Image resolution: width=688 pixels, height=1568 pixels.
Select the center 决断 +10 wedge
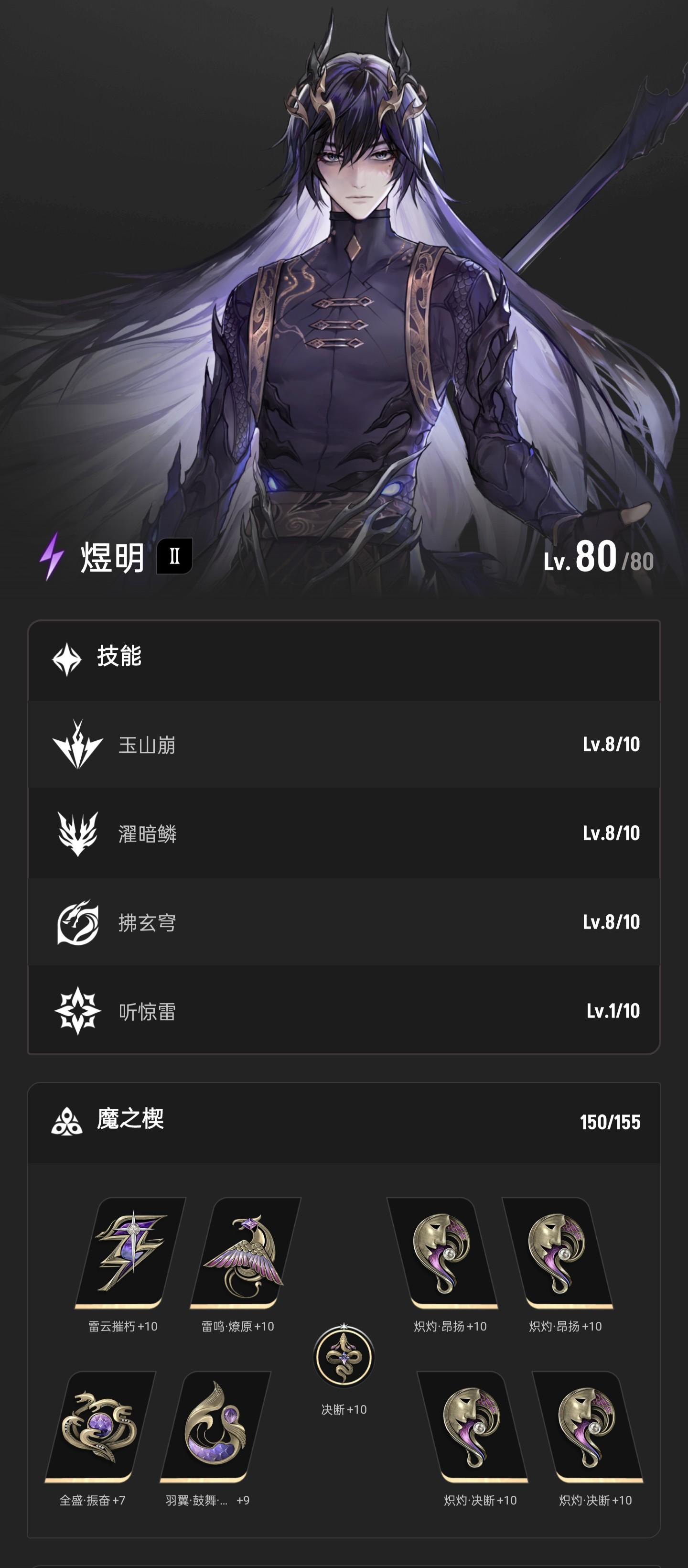(344, 1356)
